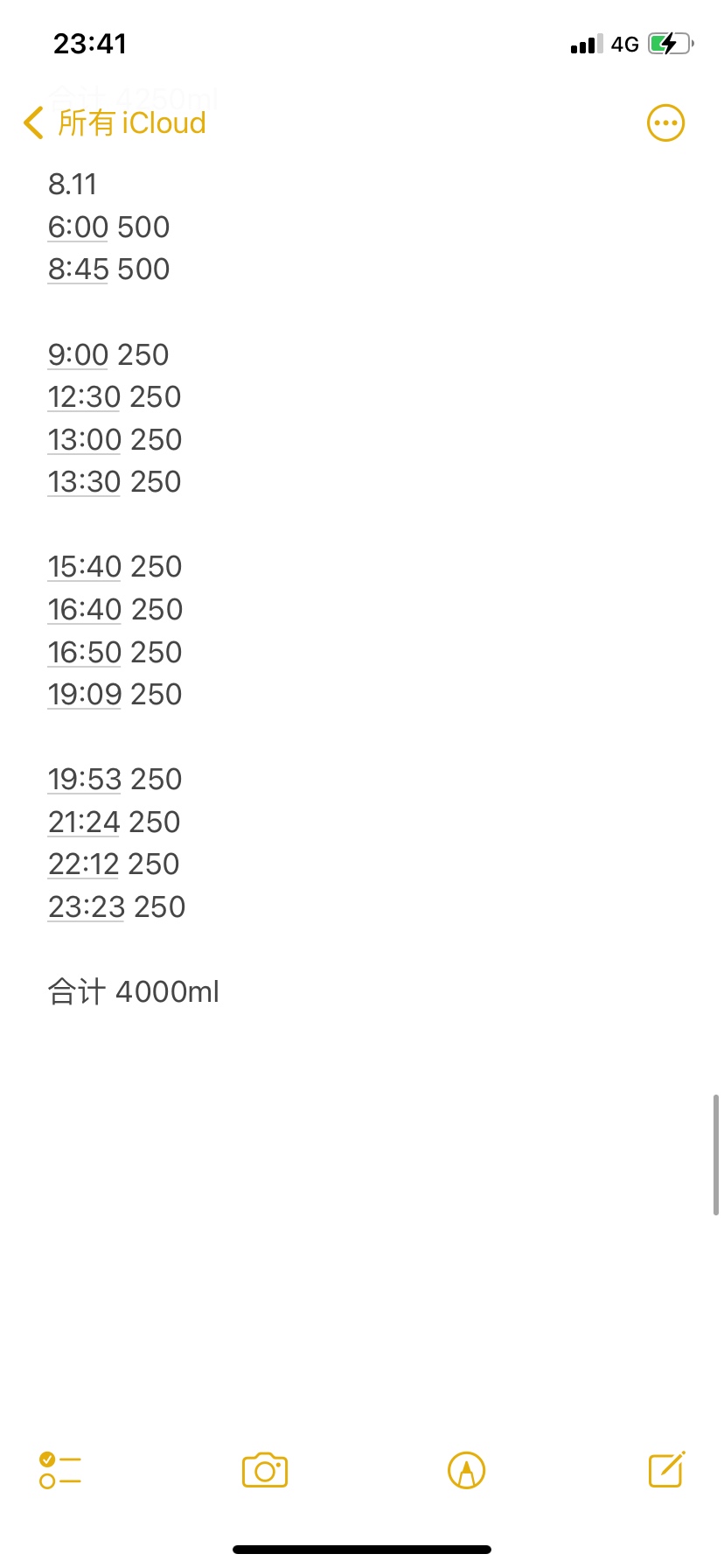The height and width of the screenshot is (1568, 724).
Task: Open the 12:30 time link
Action: coord(84,397)
